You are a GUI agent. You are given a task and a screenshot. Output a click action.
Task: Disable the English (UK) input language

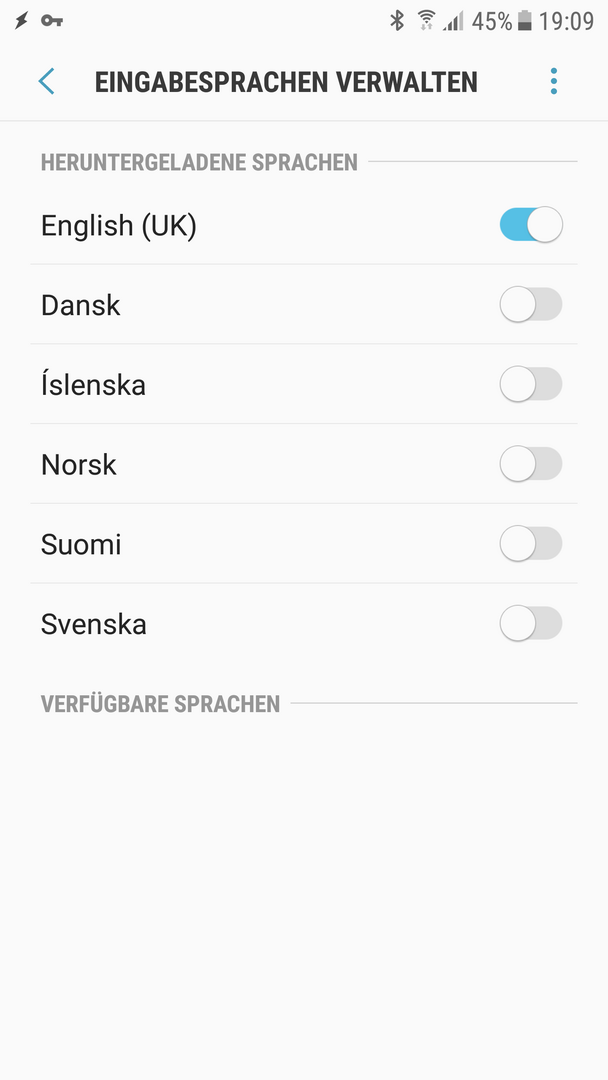click(x=530, y=225)
